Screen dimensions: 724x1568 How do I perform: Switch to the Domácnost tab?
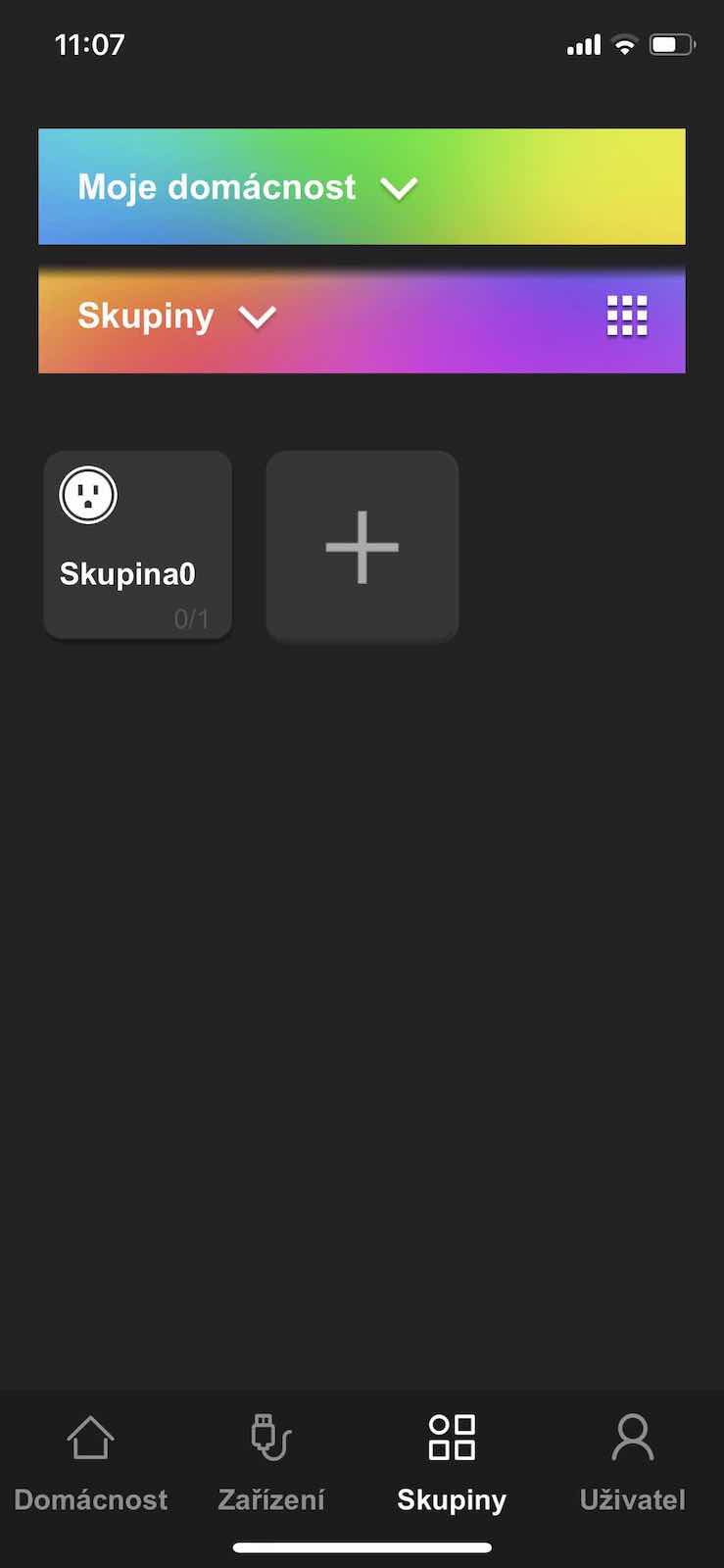(90, 1464)
